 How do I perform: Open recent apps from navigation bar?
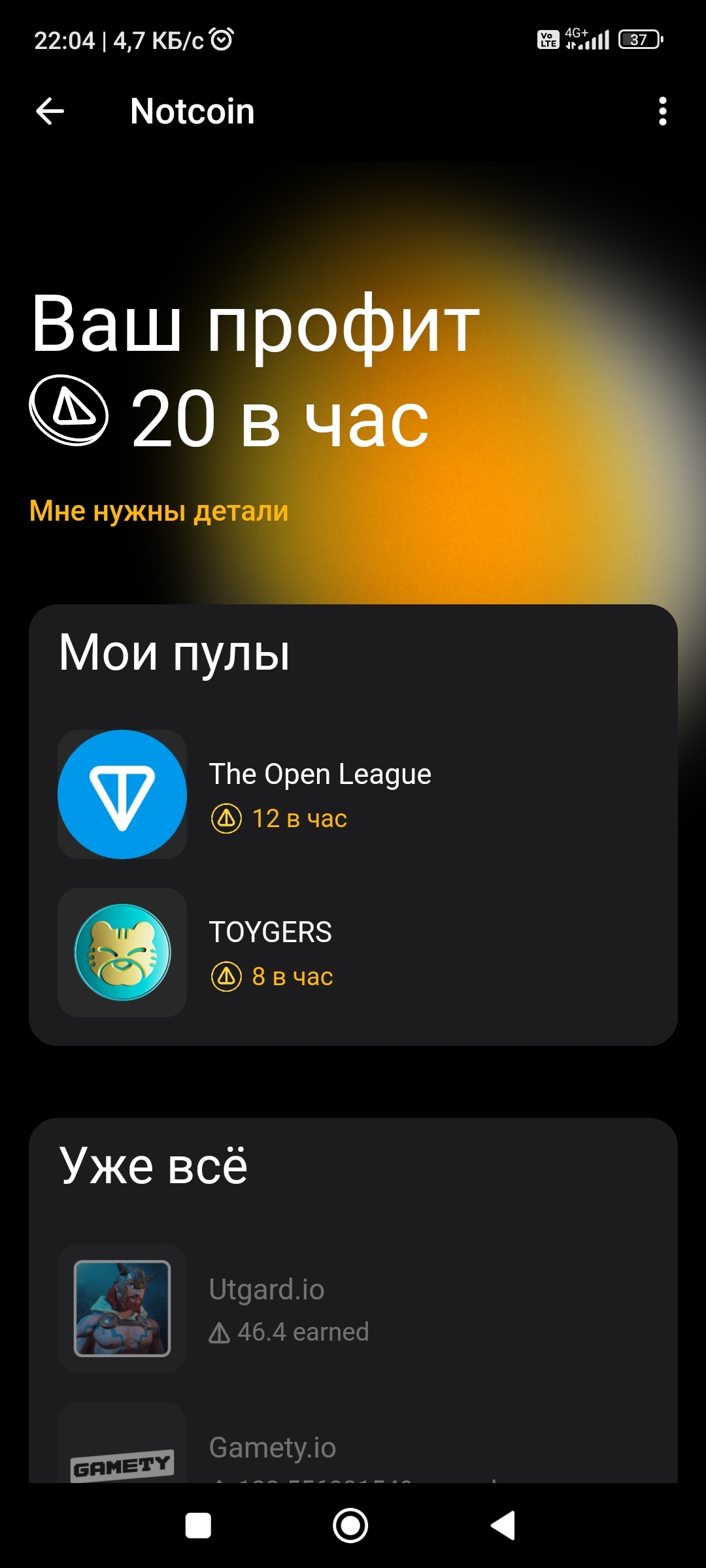point(198,1526)
